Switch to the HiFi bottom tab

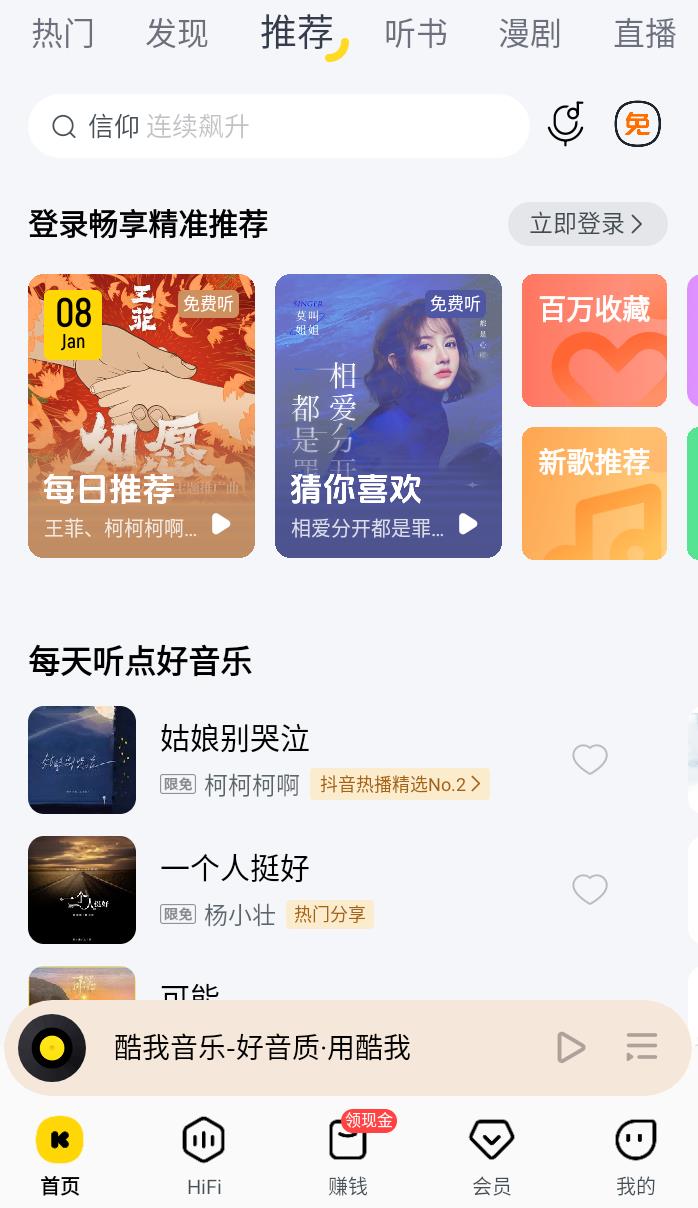204,1158
